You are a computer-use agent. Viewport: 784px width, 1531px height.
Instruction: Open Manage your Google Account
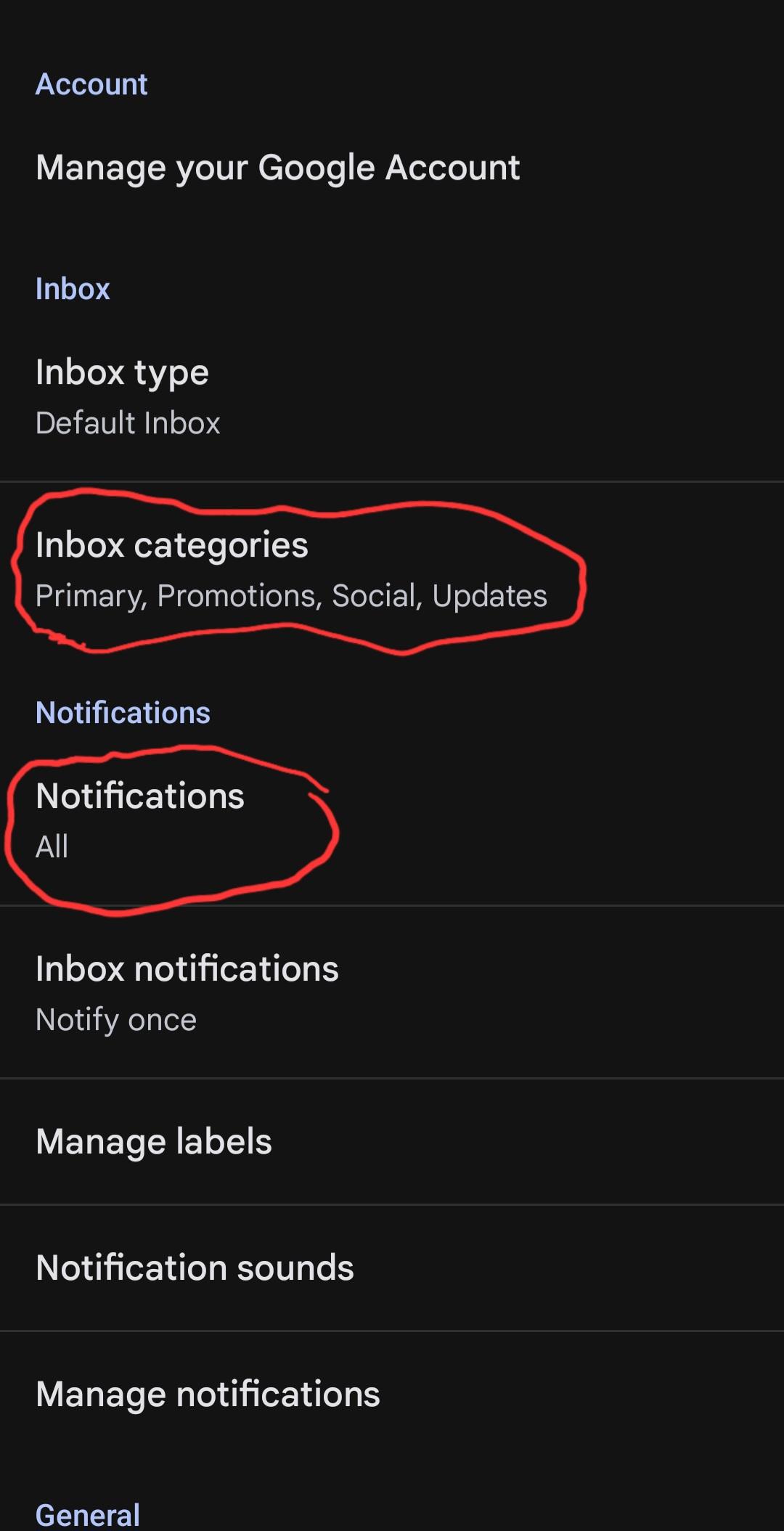point(392,168)
